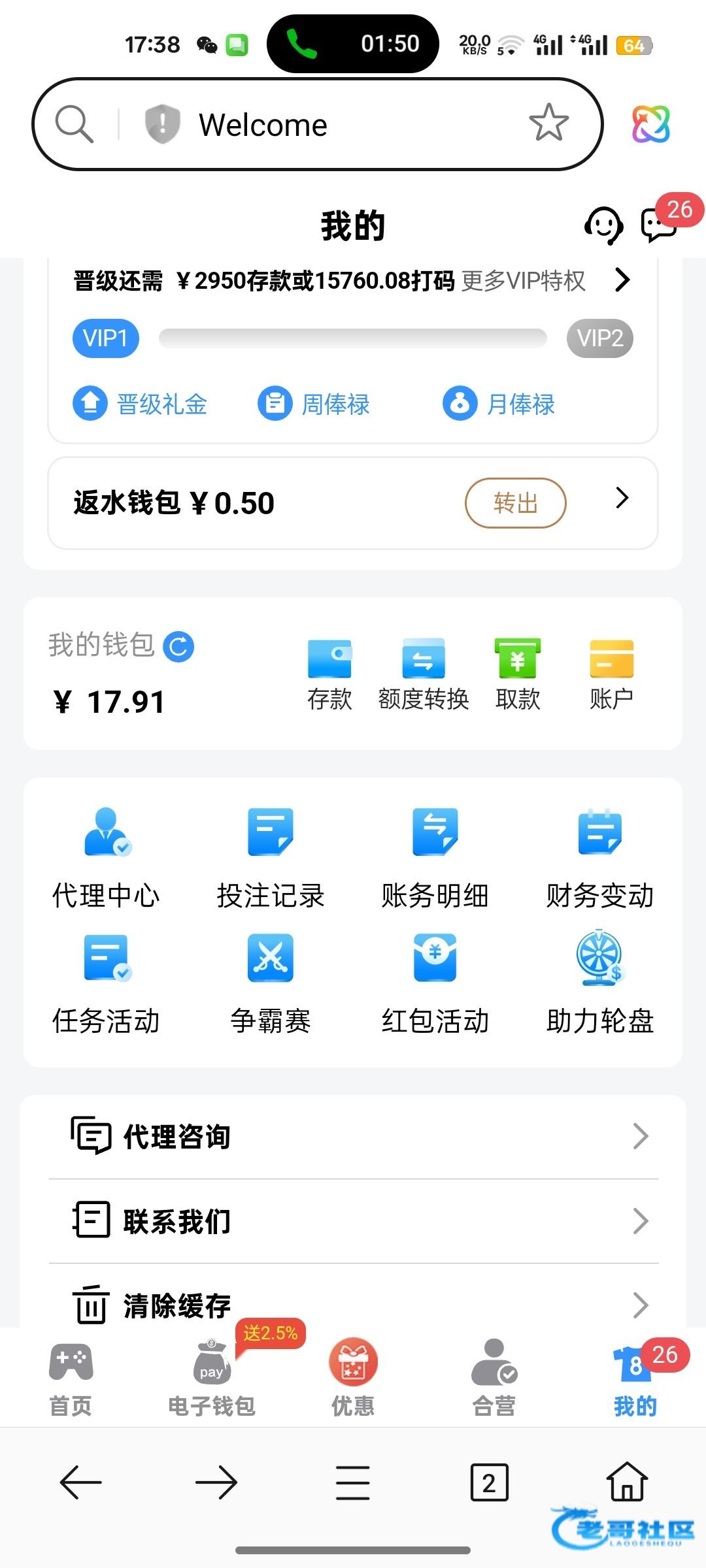Screen dimensions: 706x1568
Task: Open 代理中心
Action: (x=106, y=857)
